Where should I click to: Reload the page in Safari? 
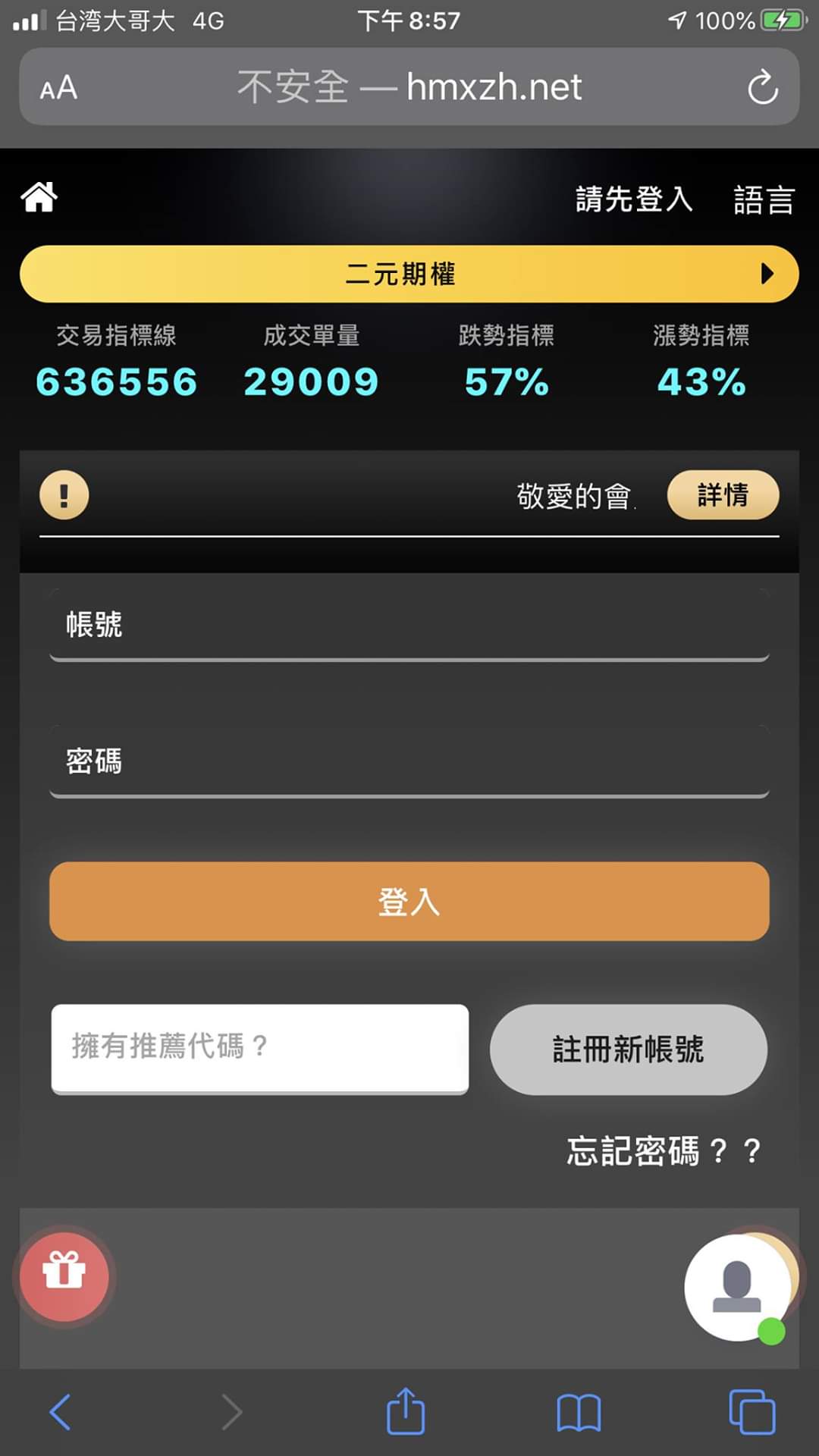click(x=762, y=87)
